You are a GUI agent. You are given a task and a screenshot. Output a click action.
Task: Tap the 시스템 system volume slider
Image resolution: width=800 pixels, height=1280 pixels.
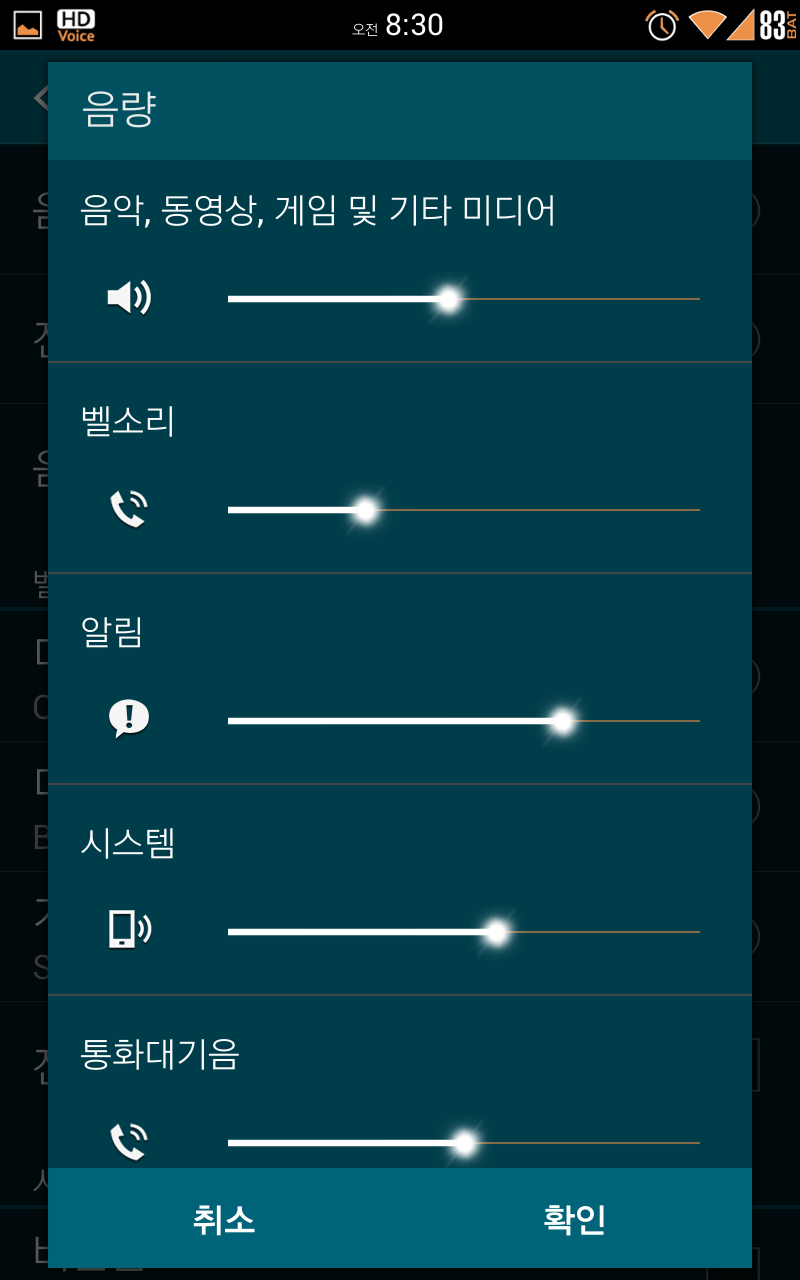[463, 932]
